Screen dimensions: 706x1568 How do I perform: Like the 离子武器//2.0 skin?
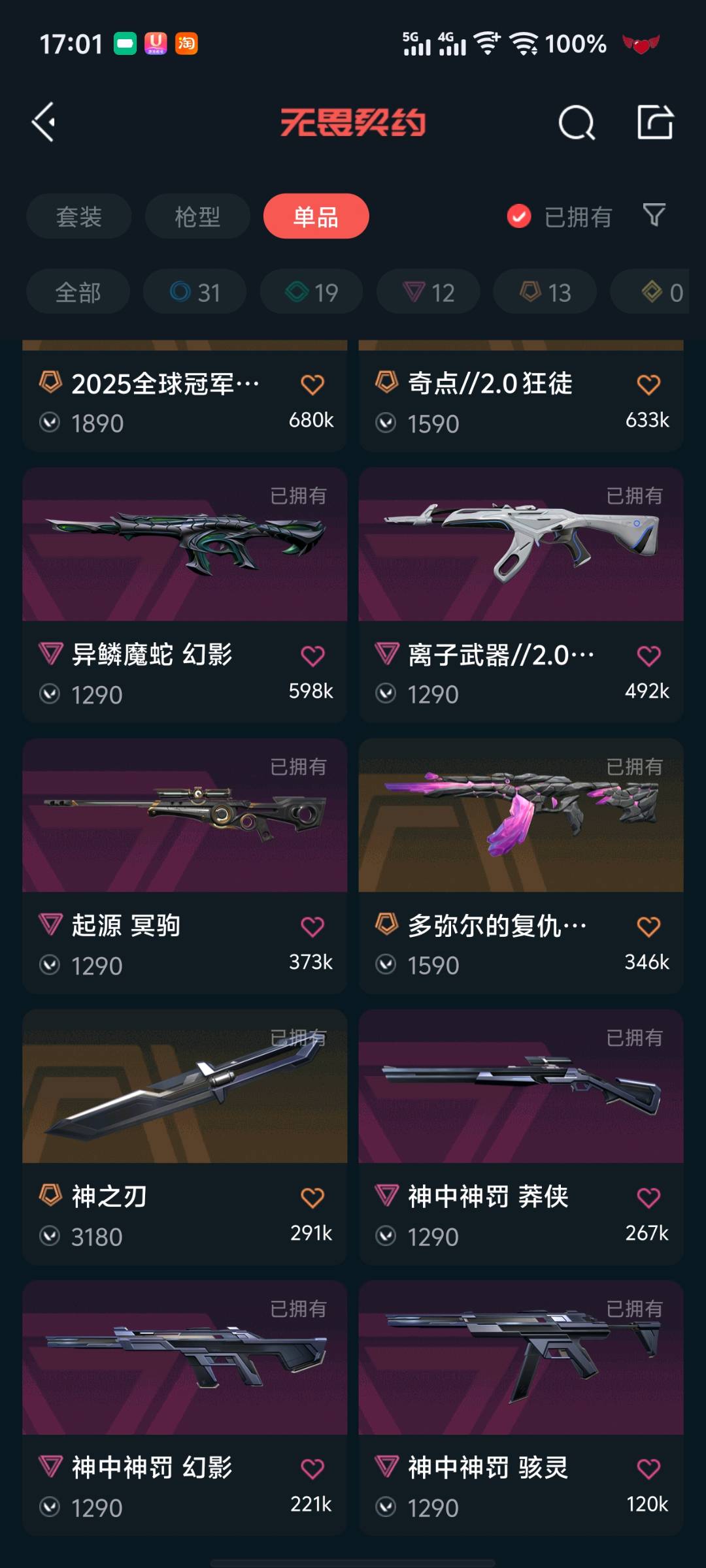(x=648, y=655)
